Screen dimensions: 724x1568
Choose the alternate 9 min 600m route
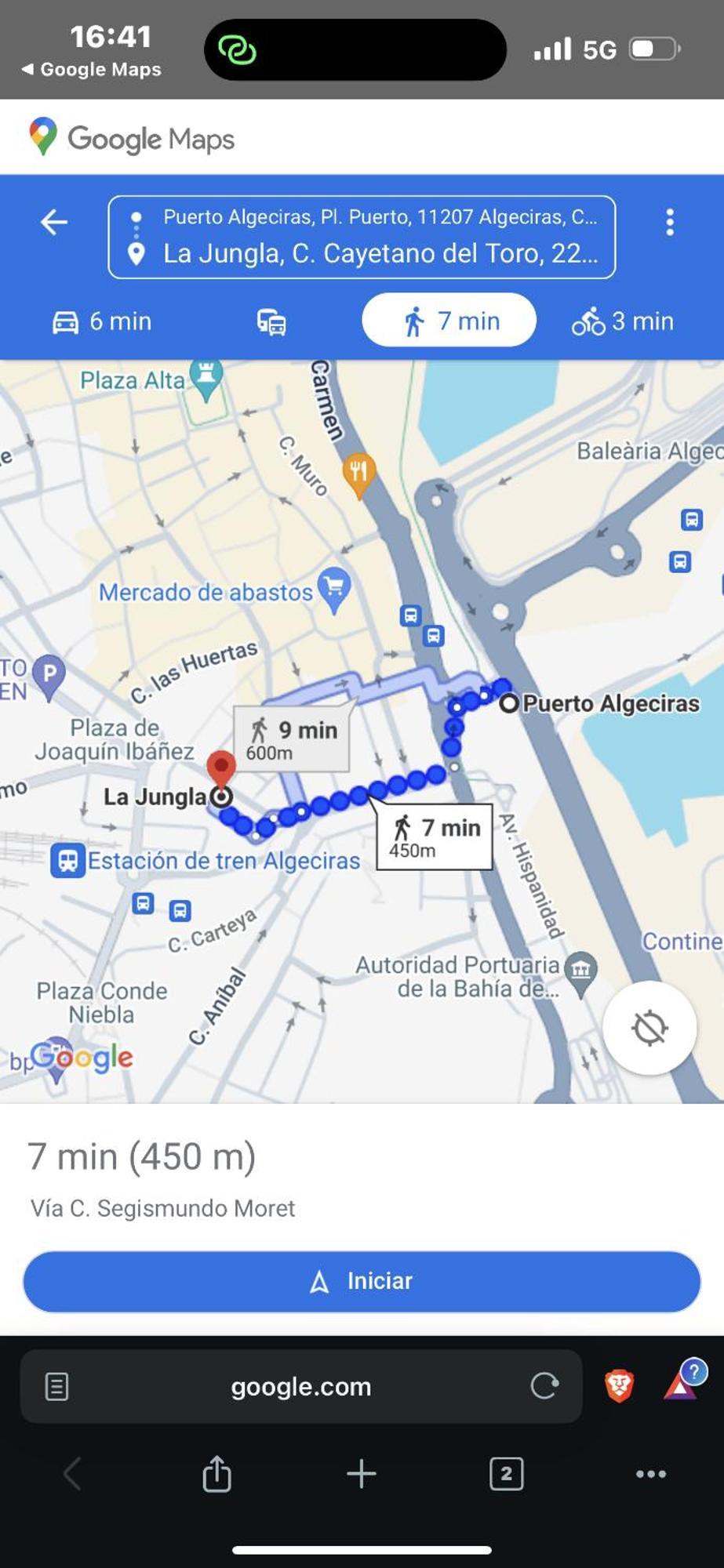292,739
